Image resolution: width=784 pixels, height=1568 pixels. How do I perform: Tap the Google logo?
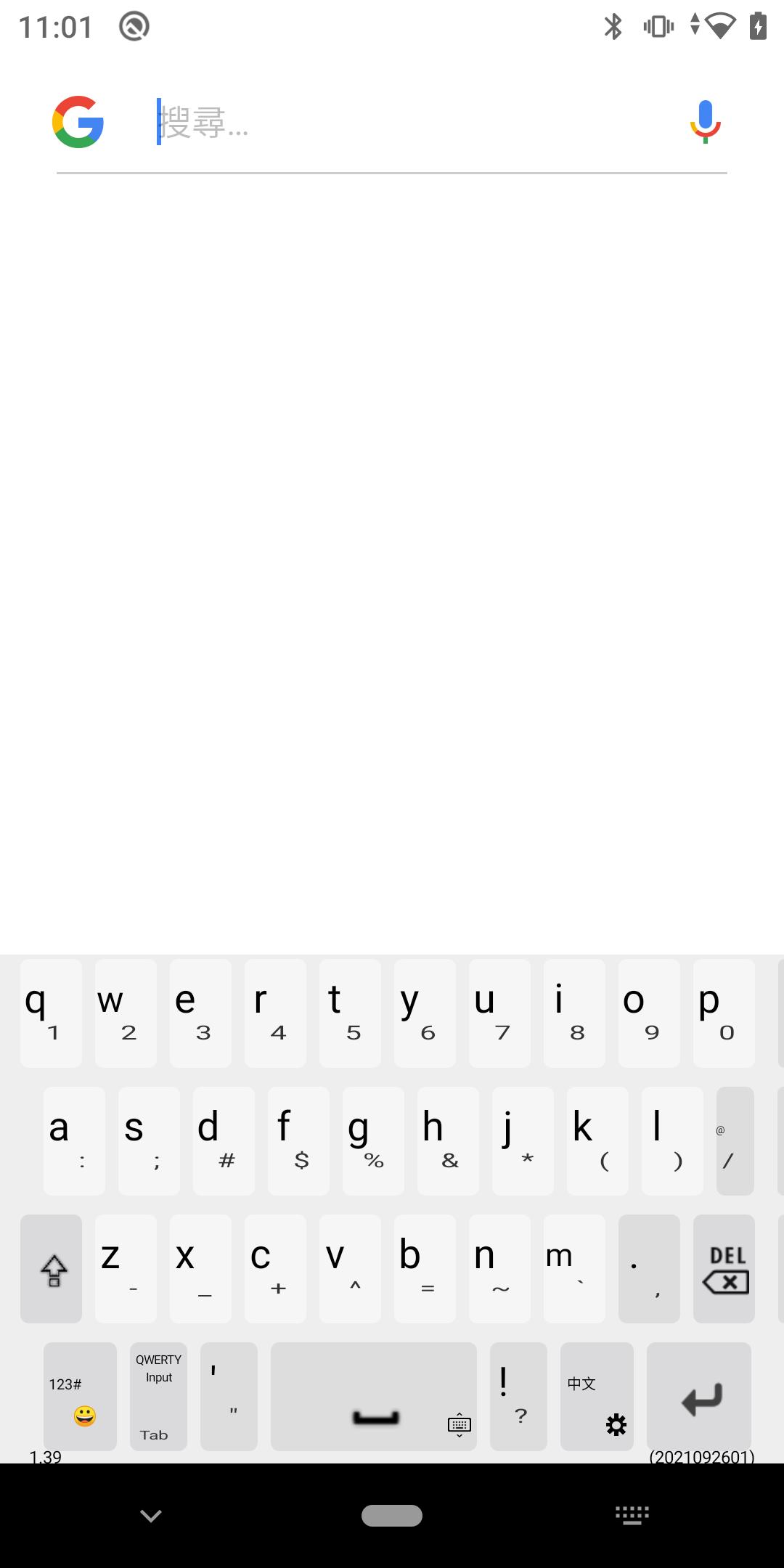click(x=78, y=122)
